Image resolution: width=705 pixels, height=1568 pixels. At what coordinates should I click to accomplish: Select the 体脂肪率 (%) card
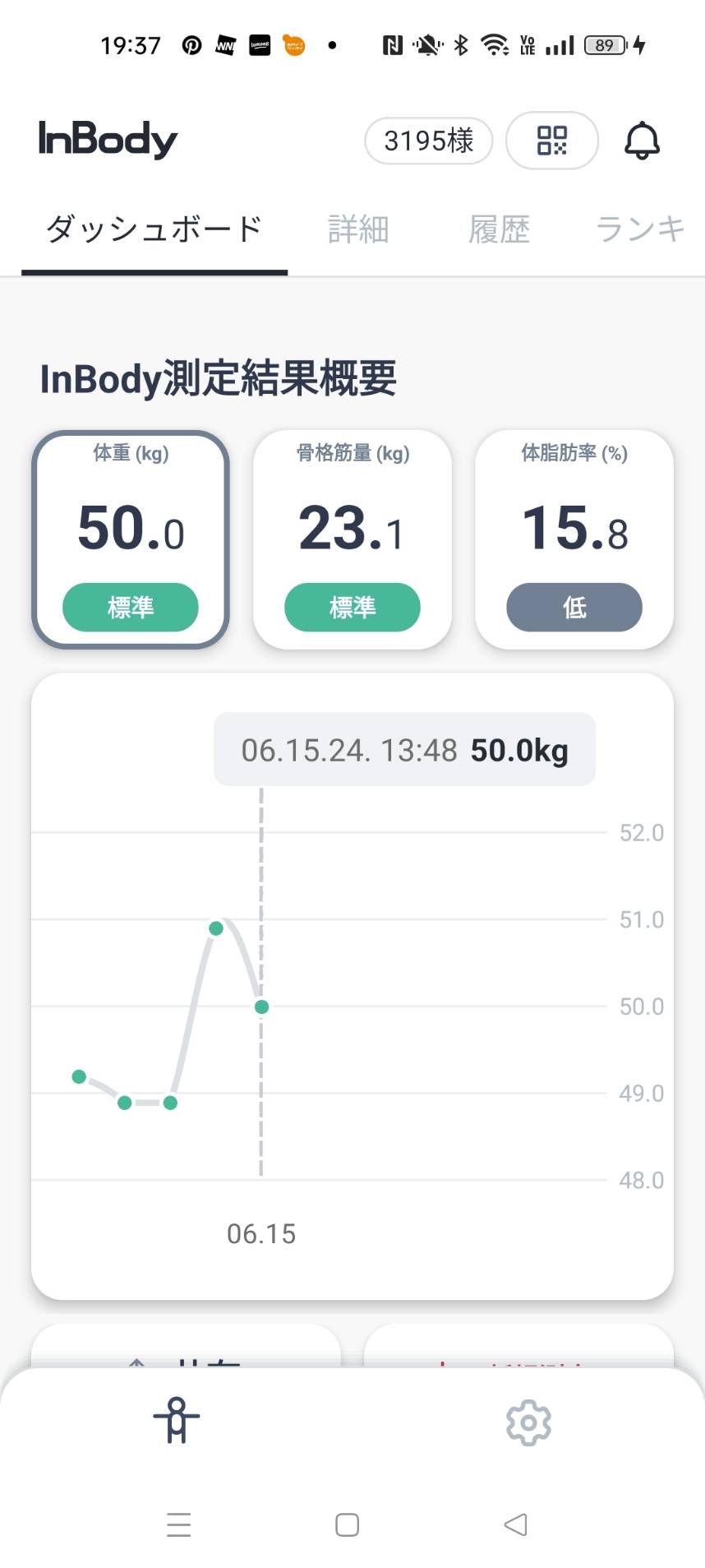click(574, 539)
